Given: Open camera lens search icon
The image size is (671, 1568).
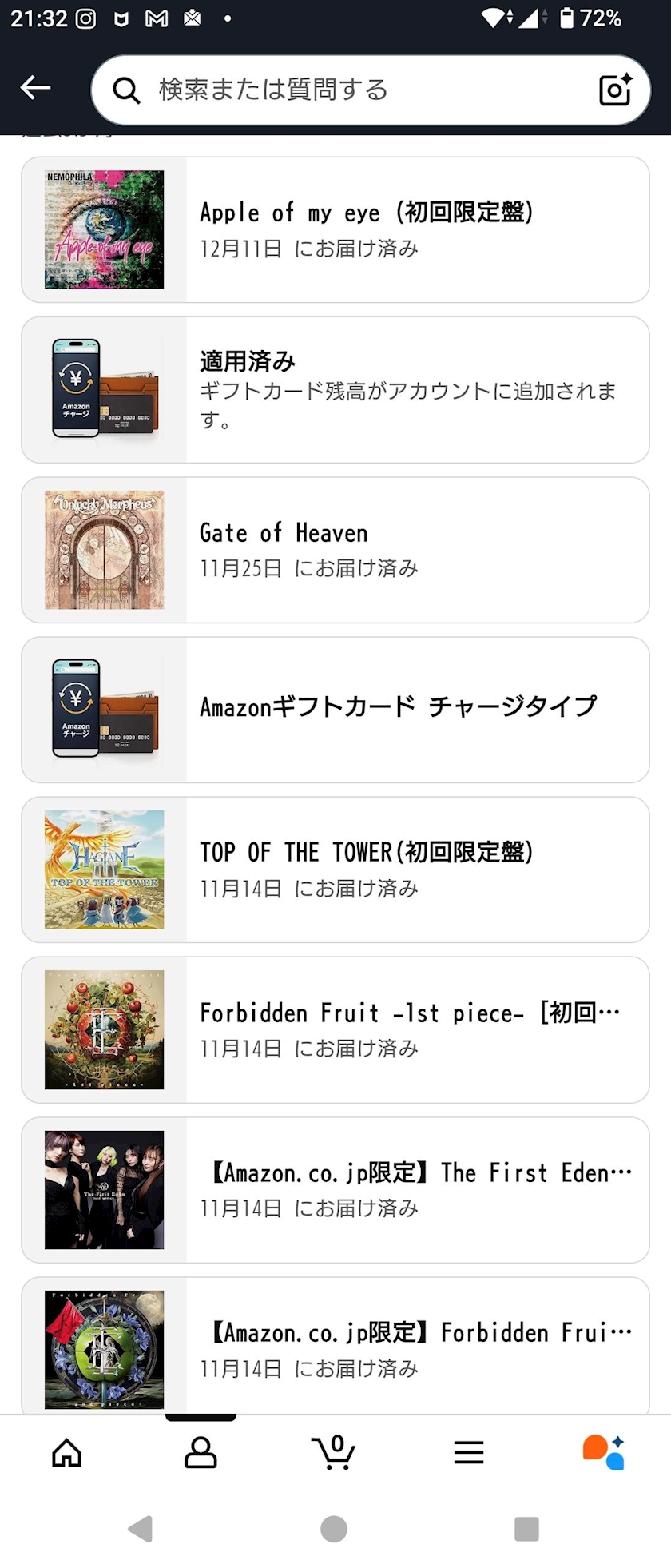Looking at the screenshot, I should point(615,90).
